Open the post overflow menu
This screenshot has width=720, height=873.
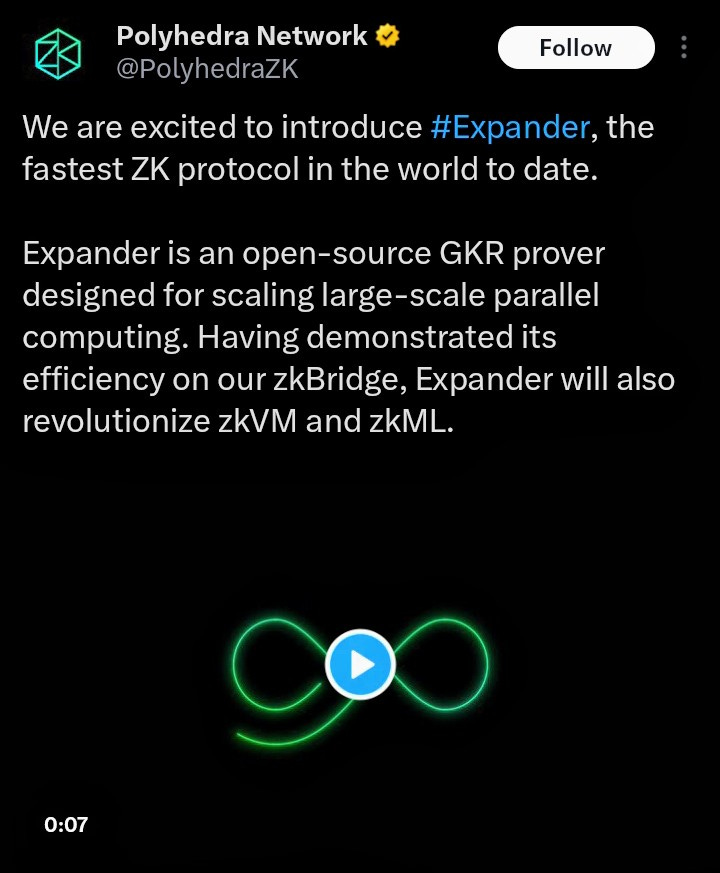[x=684, y=48]
